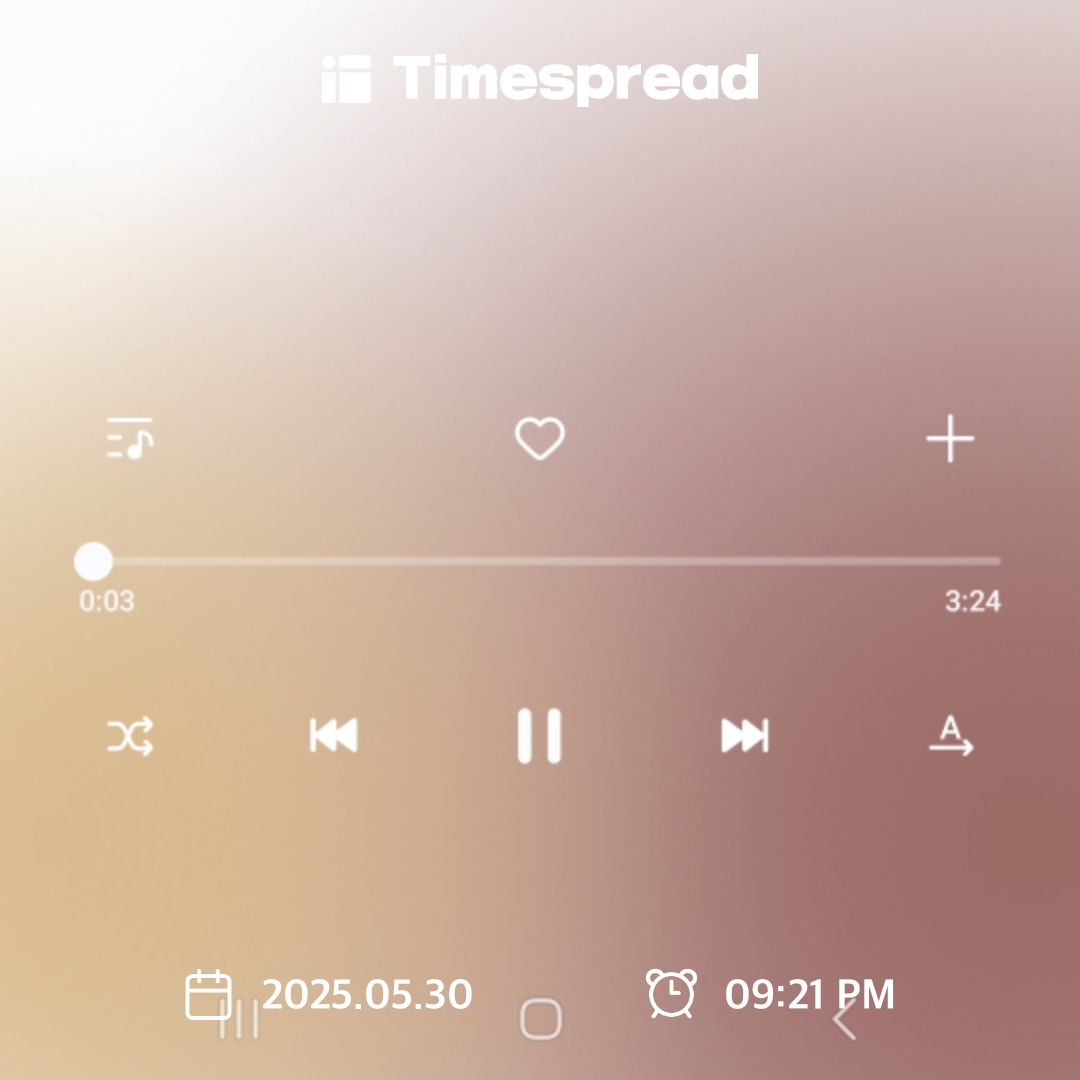This screenshot has width=1080, height=1080.
Task: Change the repeat order mode
Action: pos(950,737)
